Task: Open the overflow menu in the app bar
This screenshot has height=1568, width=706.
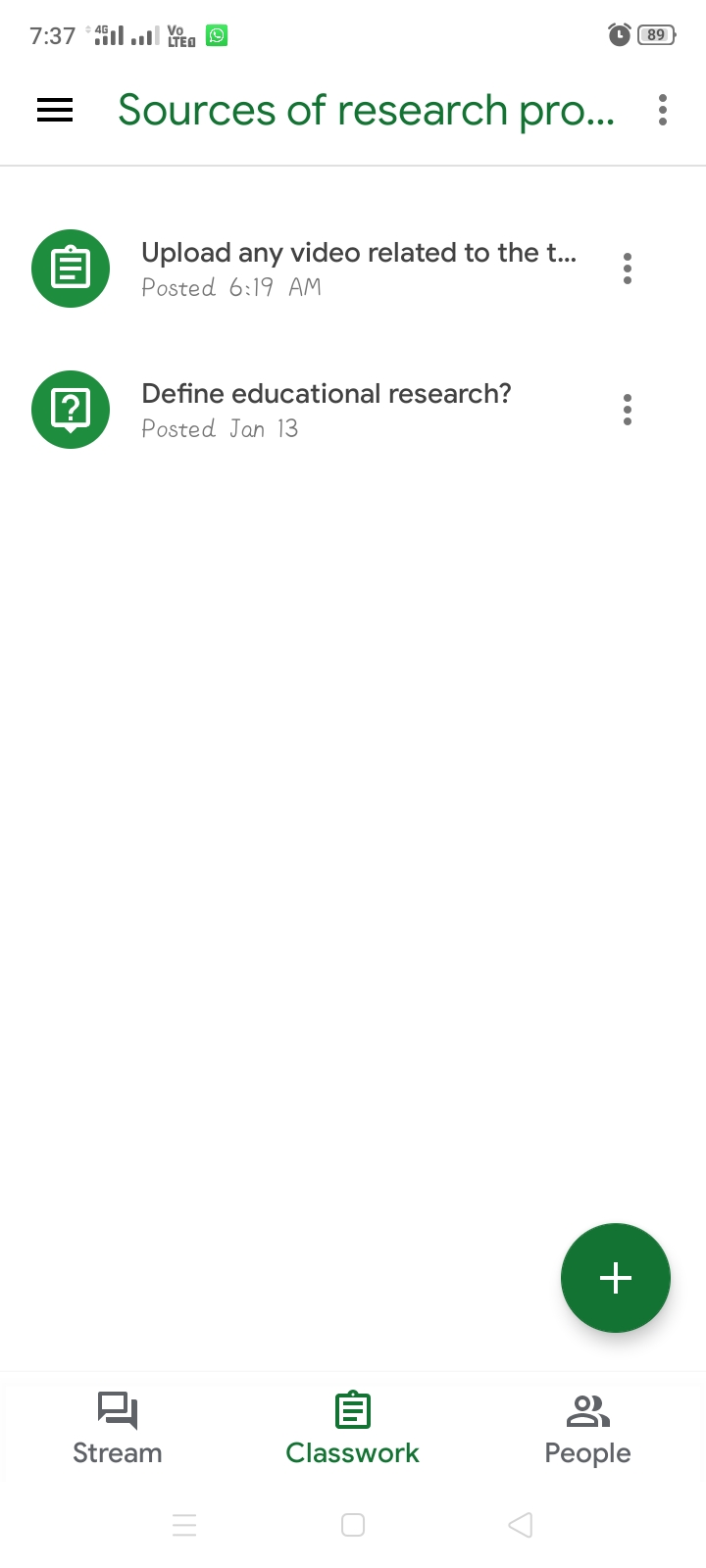Action: tap(663, 111)
